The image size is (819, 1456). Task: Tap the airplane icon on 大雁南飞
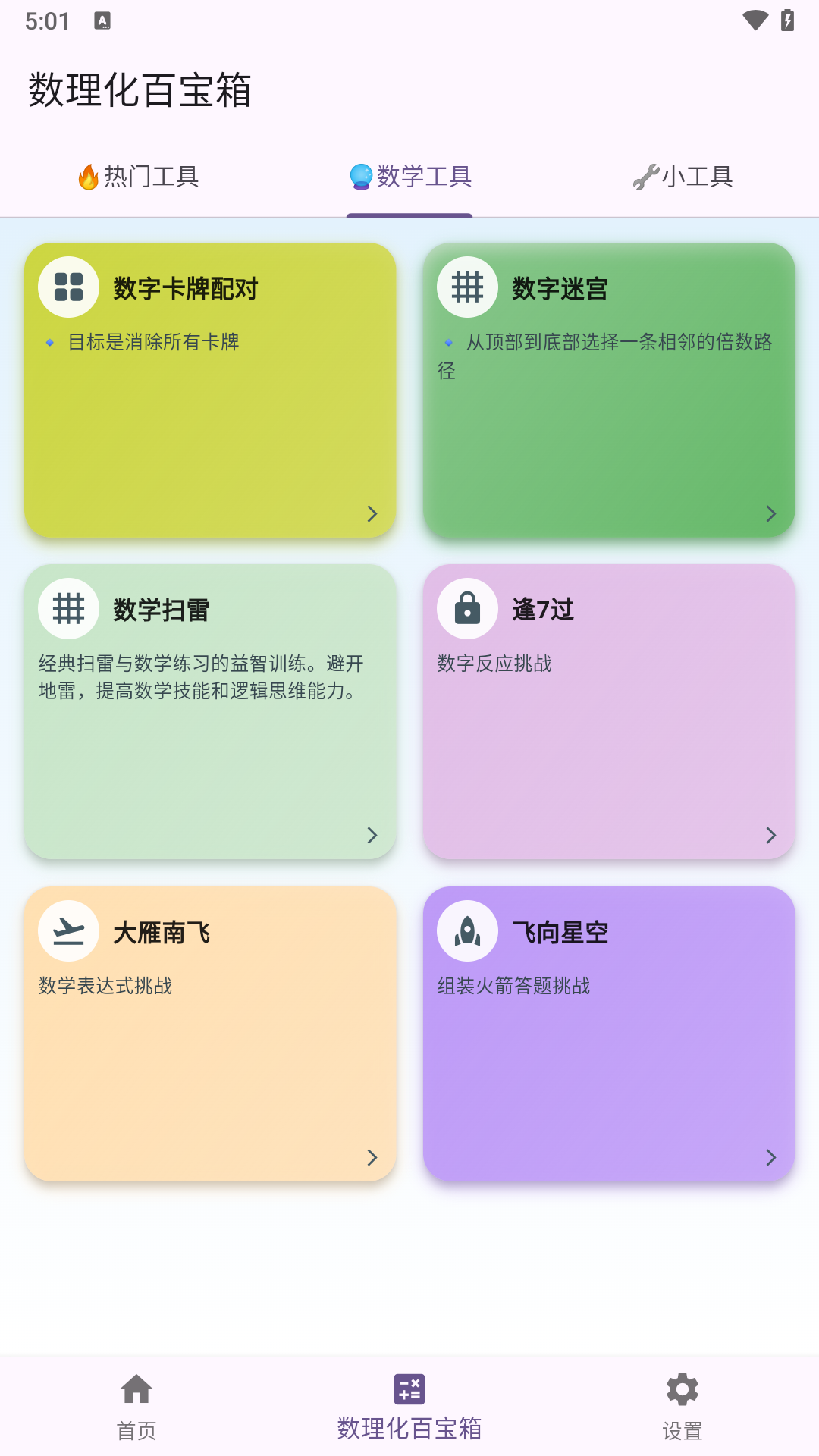point(68,930)
